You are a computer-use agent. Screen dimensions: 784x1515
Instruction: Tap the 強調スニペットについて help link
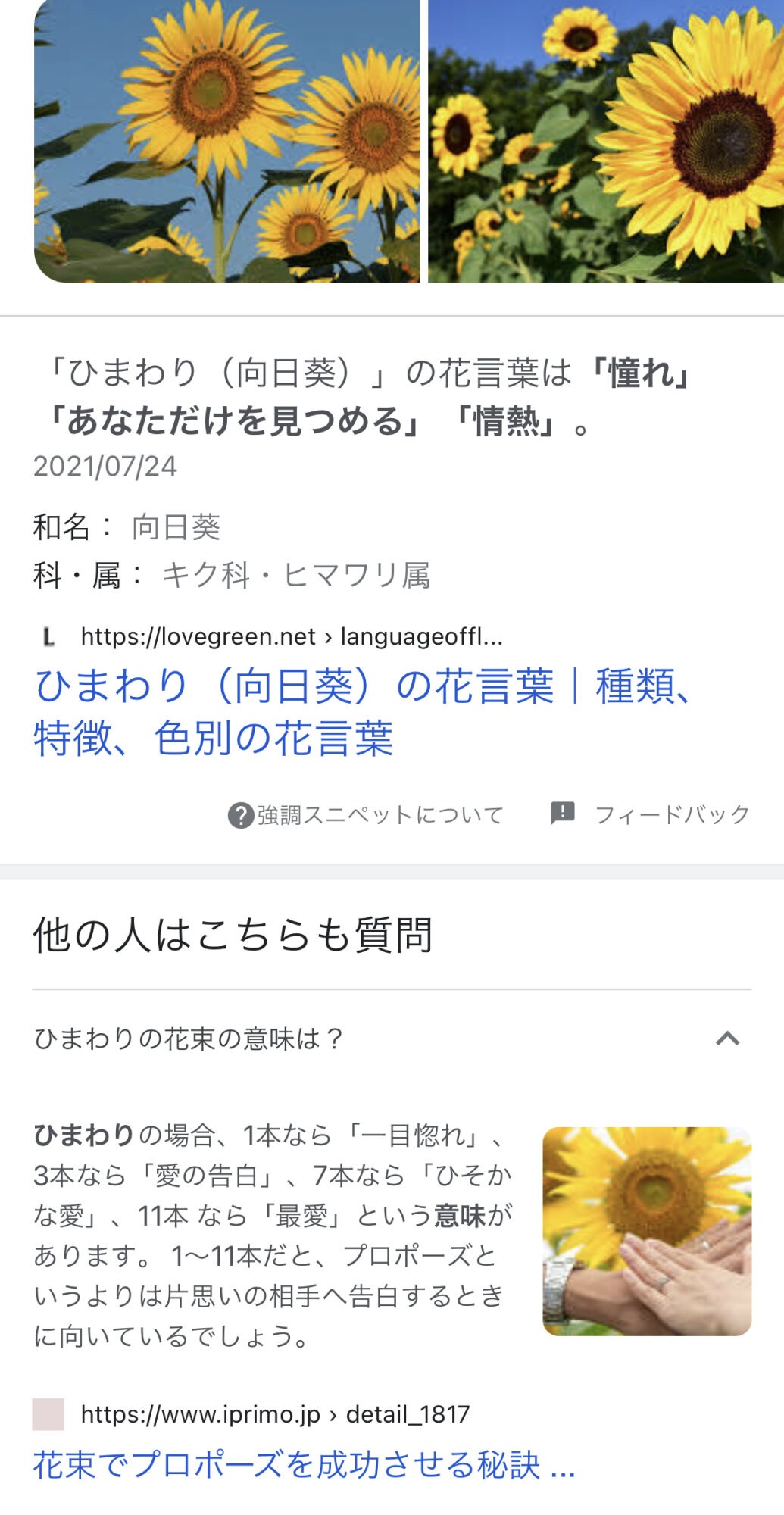(x=367, y=815)
